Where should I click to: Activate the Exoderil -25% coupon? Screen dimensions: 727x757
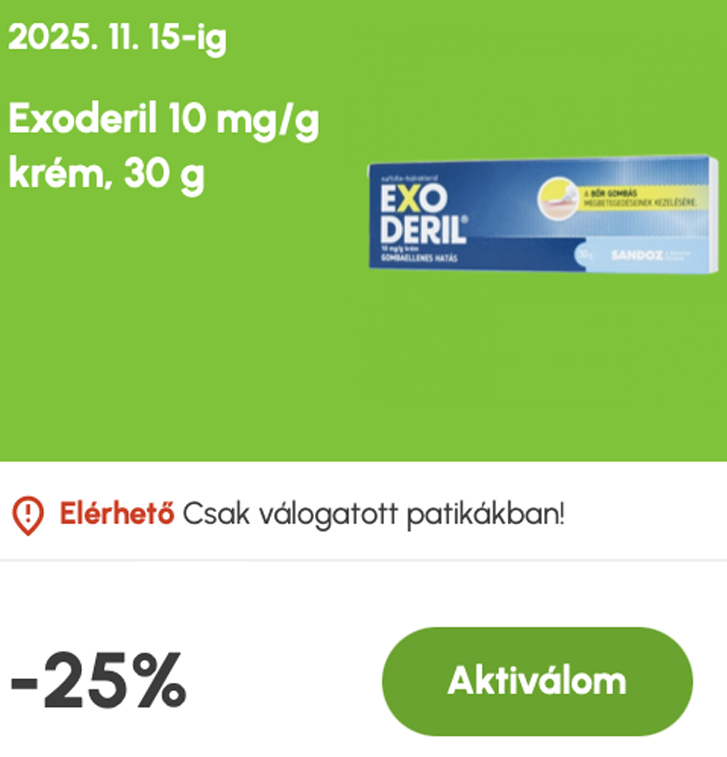click(537, 681)
